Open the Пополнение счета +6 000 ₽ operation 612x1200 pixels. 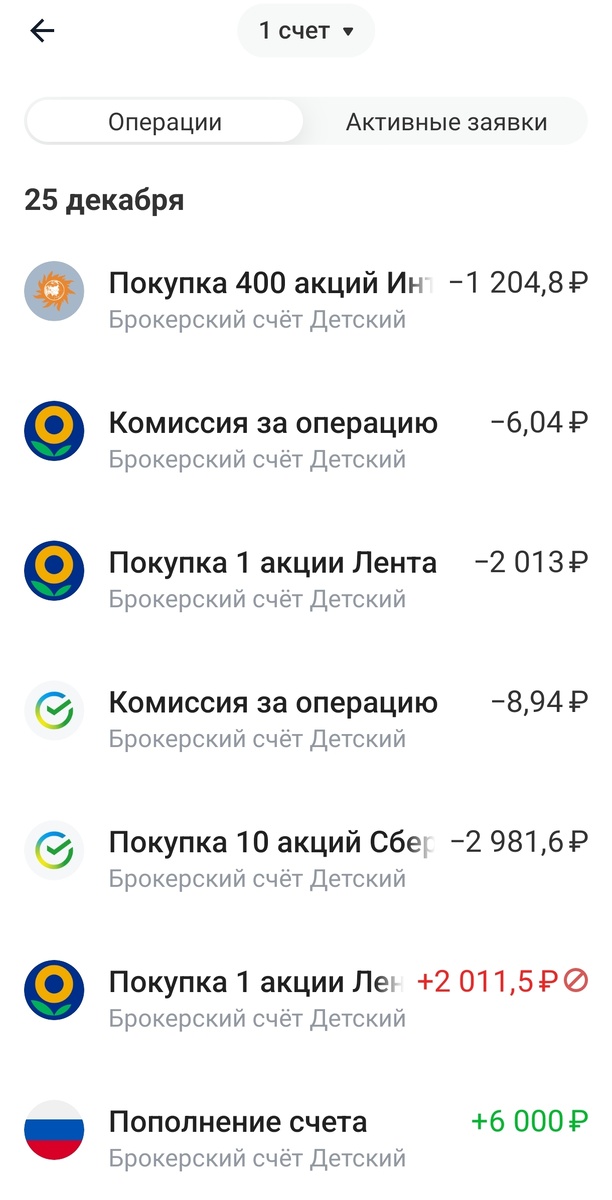[306, 1138]
